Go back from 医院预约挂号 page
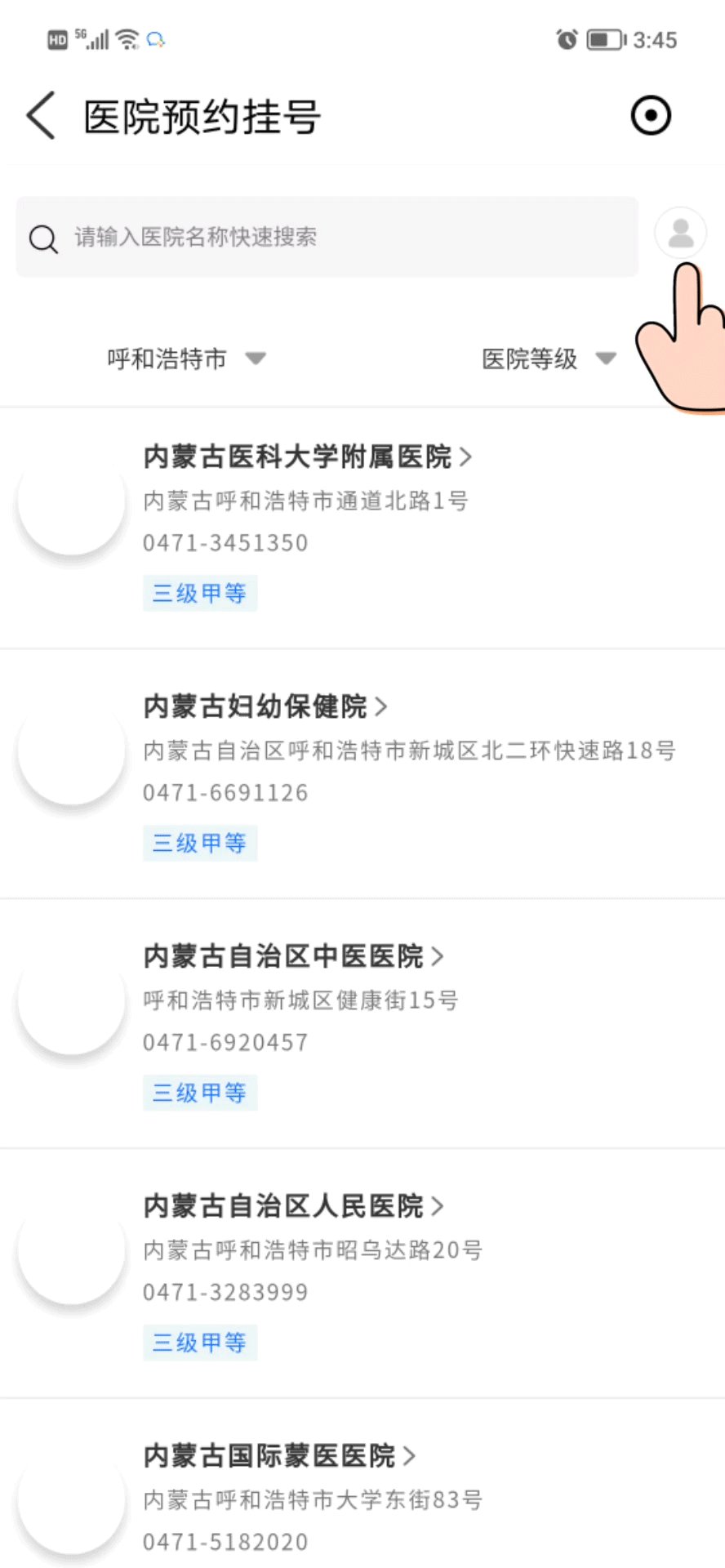 (41, 115)
